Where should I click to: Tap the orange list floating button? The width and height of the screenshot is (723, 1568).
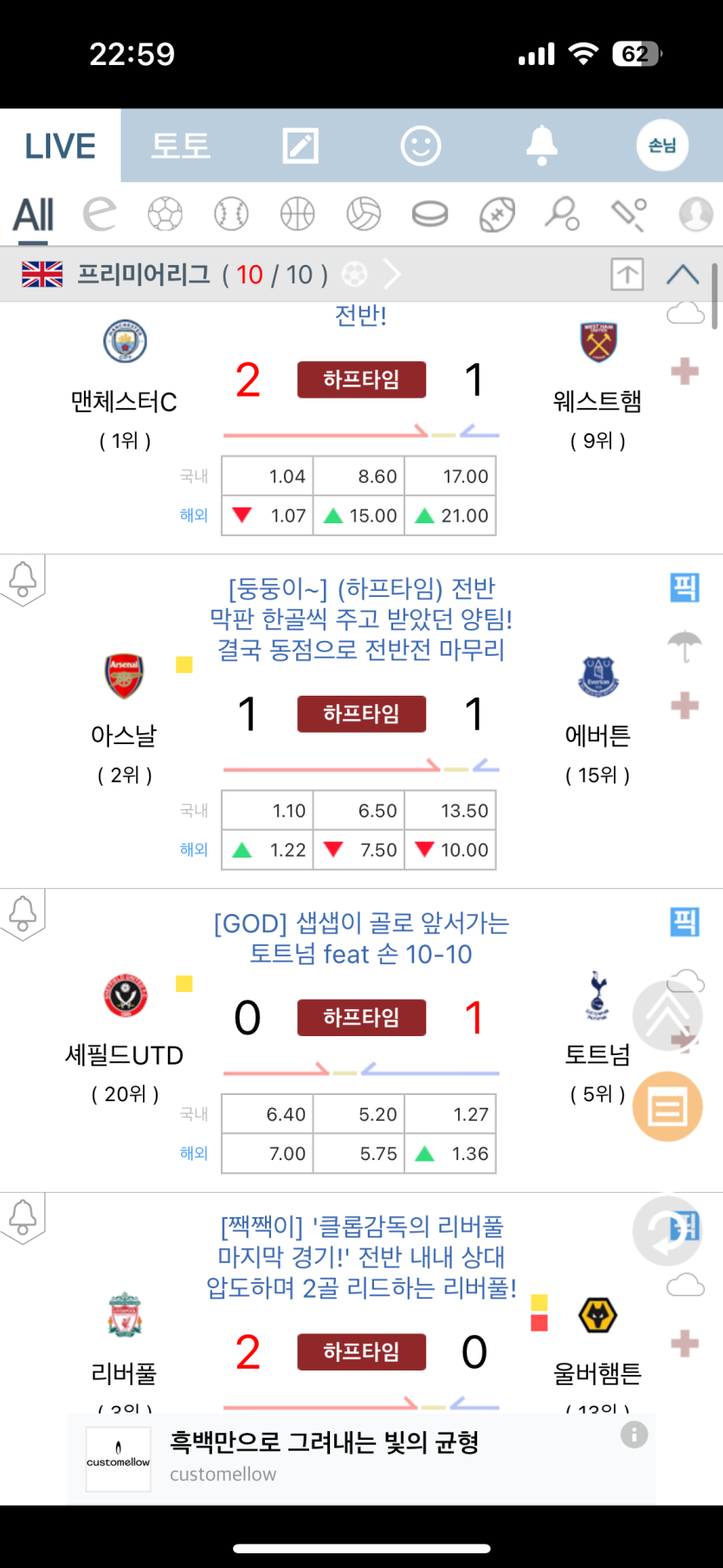667,1107
